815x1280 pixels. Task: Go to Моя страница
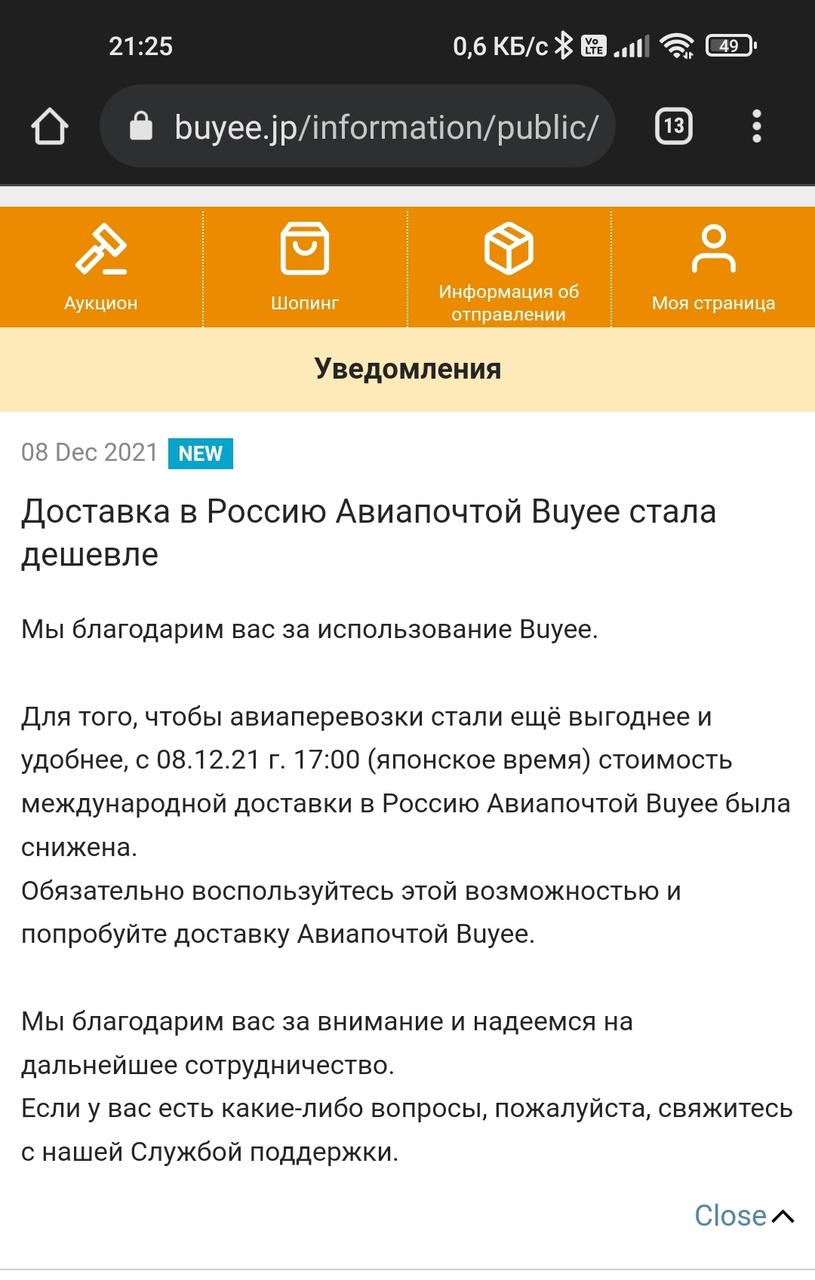(713, 268)
